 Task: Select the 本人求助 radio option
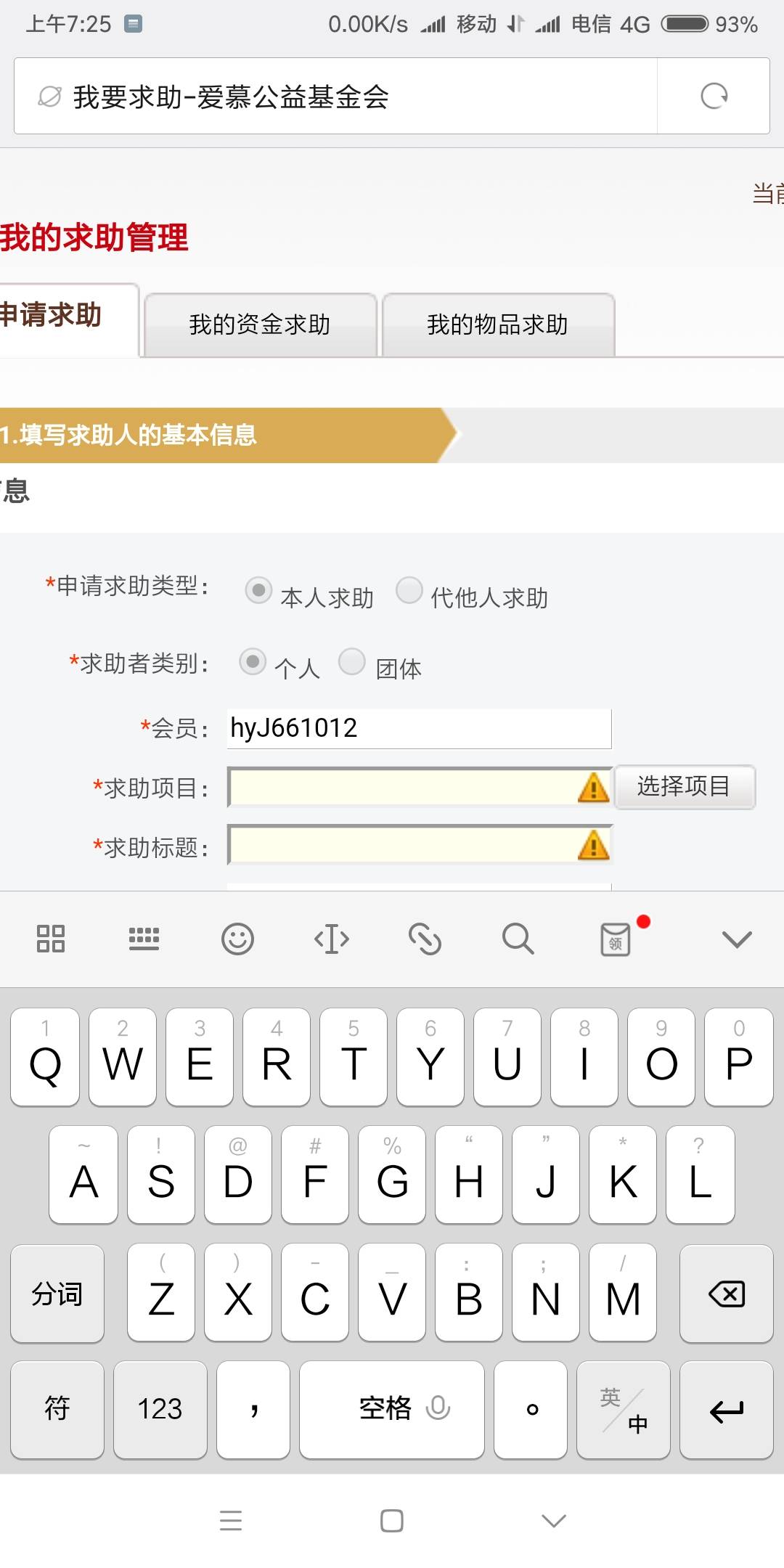(x=258, y=590)
